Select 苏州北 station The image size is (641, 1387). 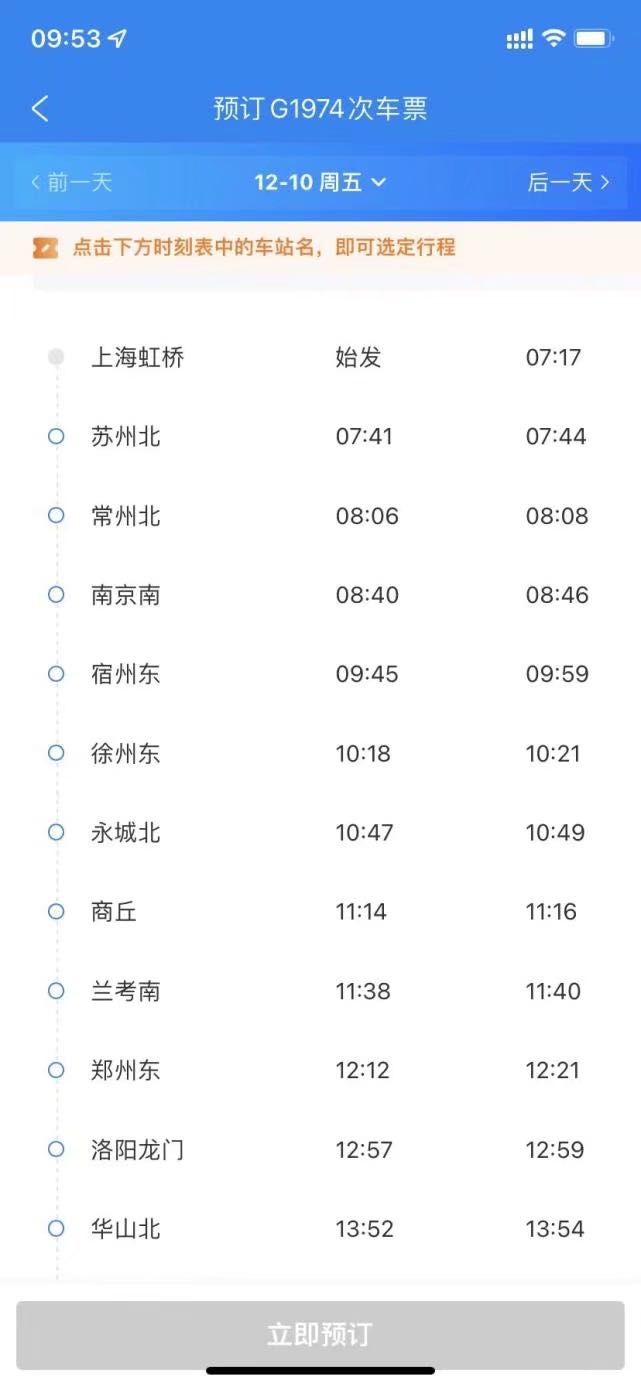pos(126,436)
